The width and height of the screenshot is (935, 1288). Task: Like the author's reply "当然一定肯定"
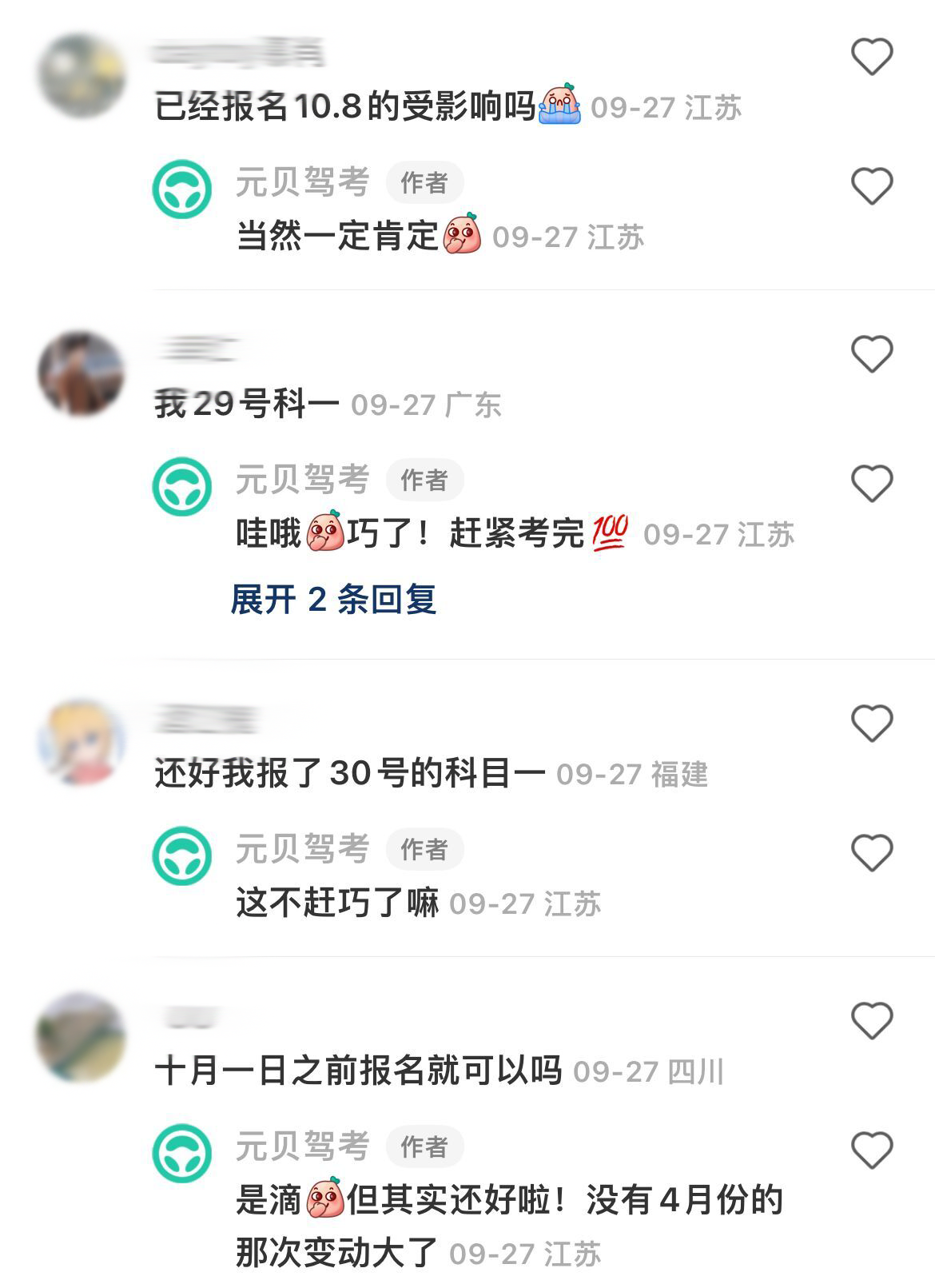pyautogui.click(x=871, y=186)
